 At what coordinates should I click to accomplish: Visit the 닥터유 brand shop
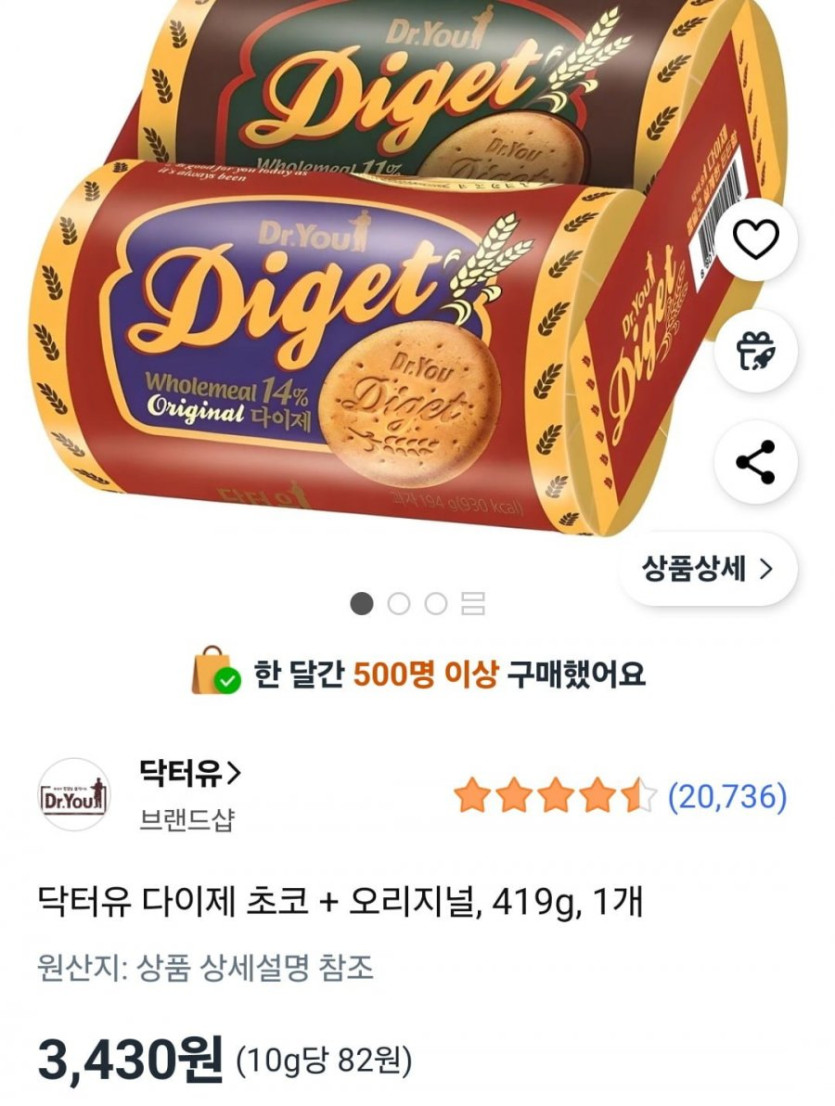click(x=190, y=773)
